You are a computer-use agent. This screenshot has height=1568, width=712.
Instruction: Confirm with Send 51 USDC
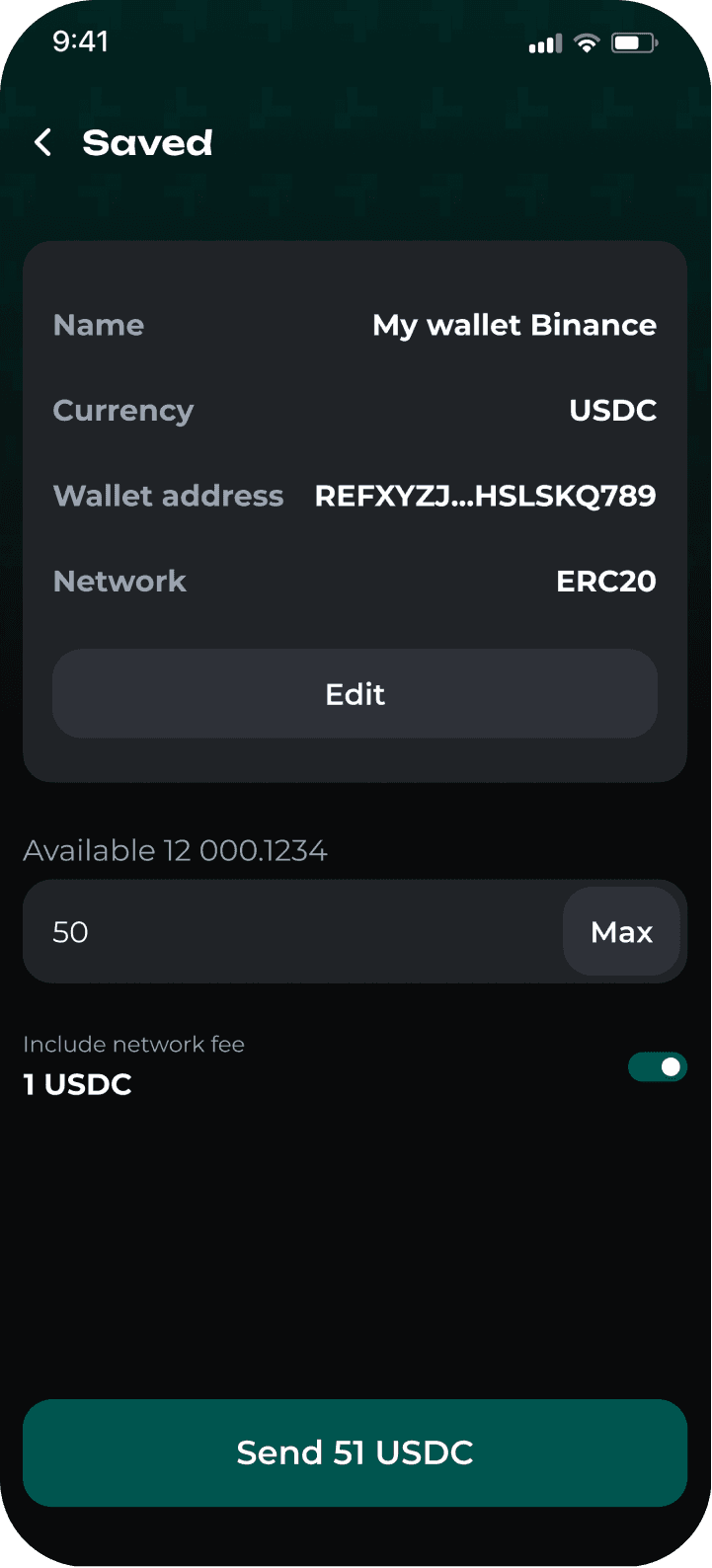pyautogui.click(x=355, y=1452)
